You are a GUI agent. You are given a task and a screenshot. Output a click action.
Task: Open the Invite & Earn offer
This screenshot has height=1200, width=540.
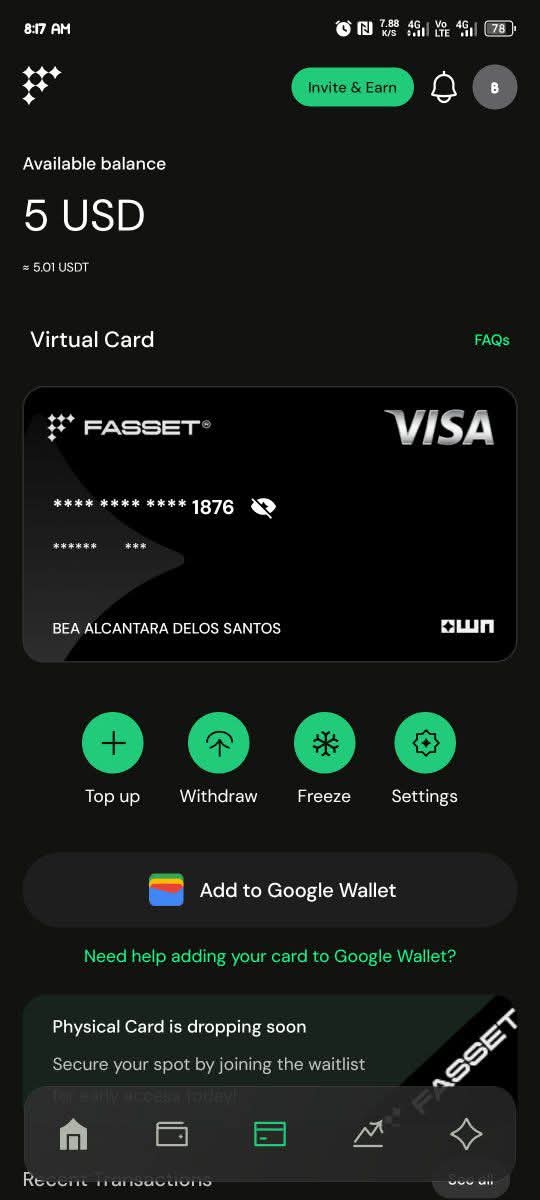pyautogui.click(x=352, y=87)
